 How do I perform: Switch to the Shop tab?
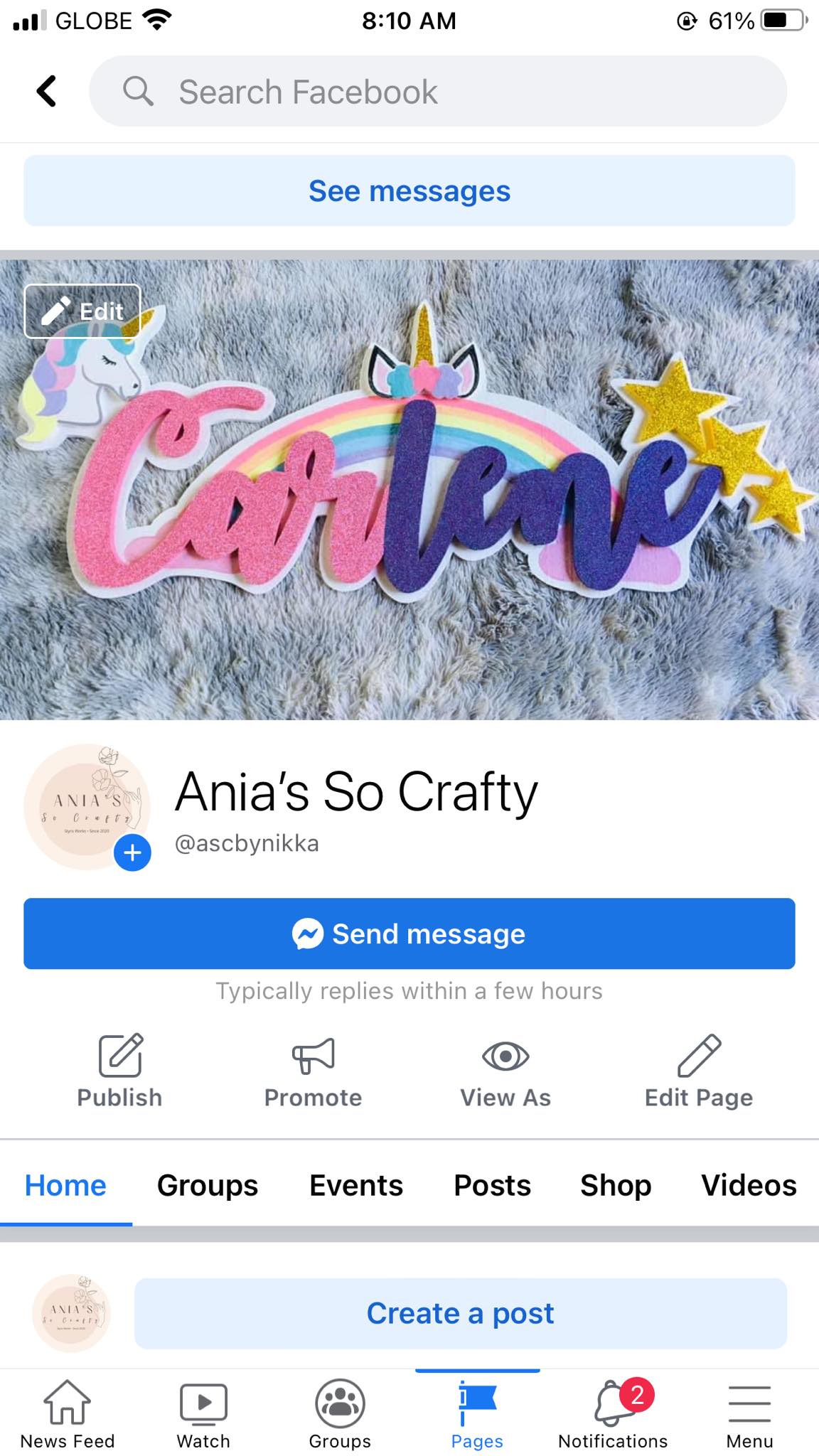[x=616, y=1185]
